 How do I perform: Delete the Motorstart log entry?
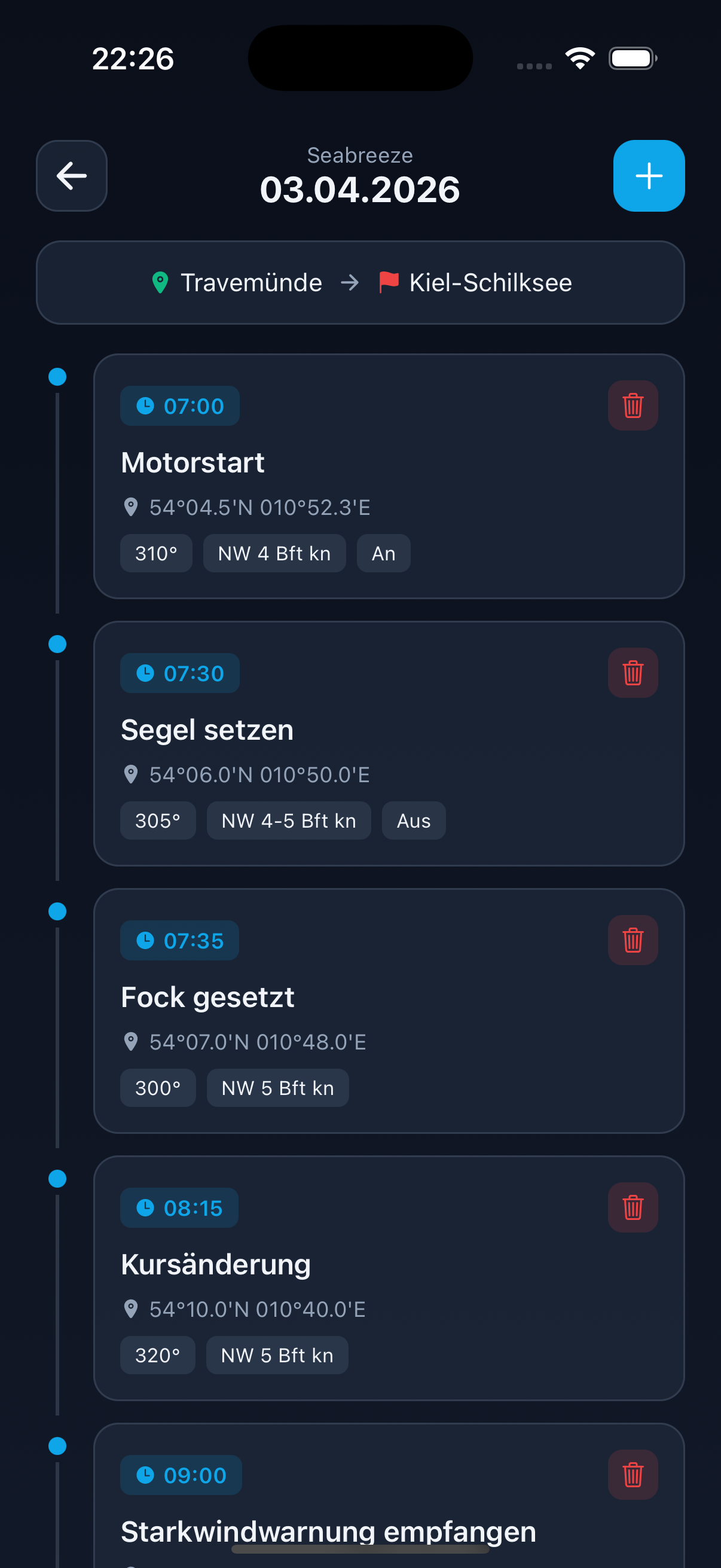[x=633, y=405]
